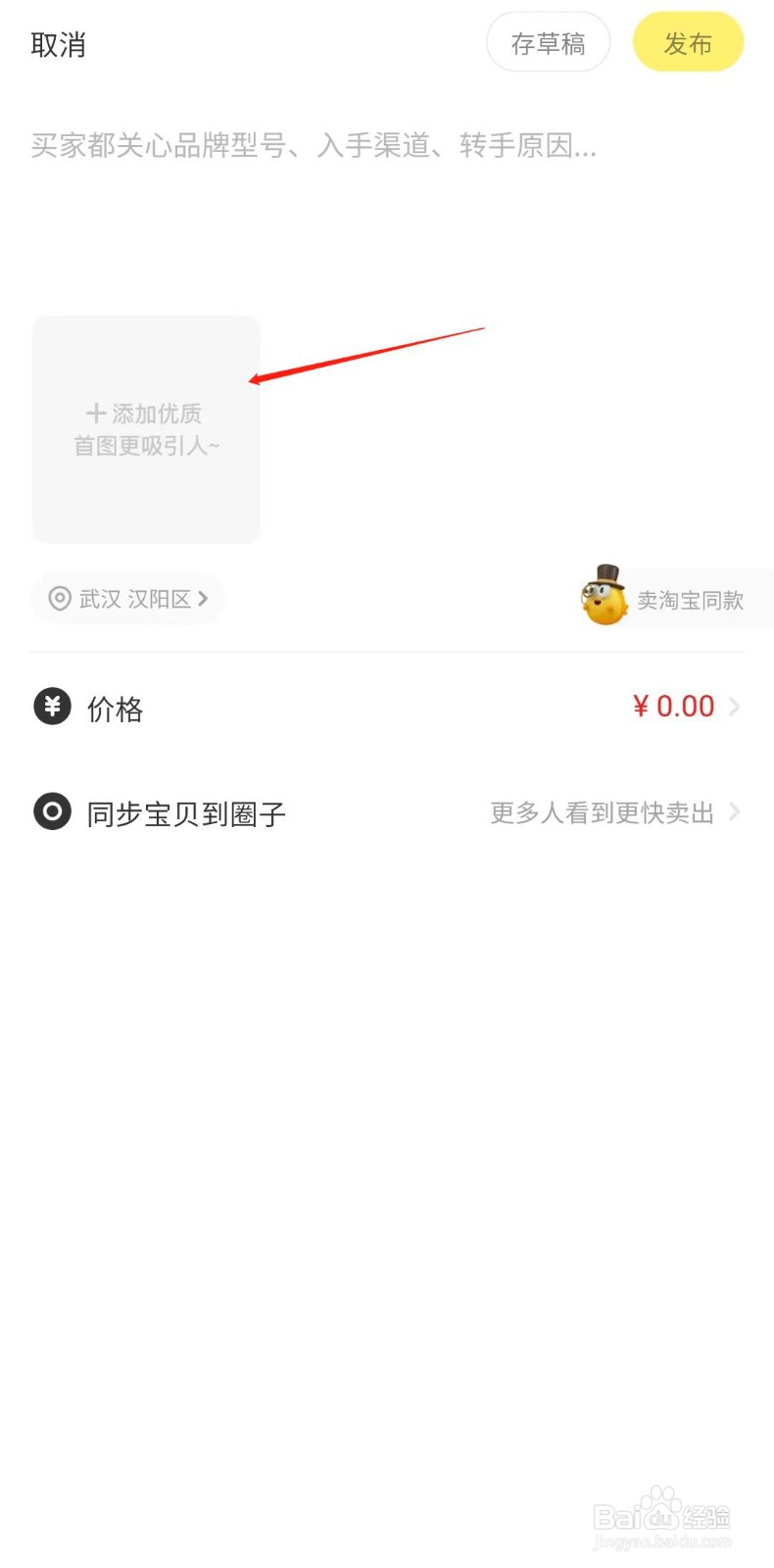Click the 更多人看到更快卖出 link

(x=601, y=812)
